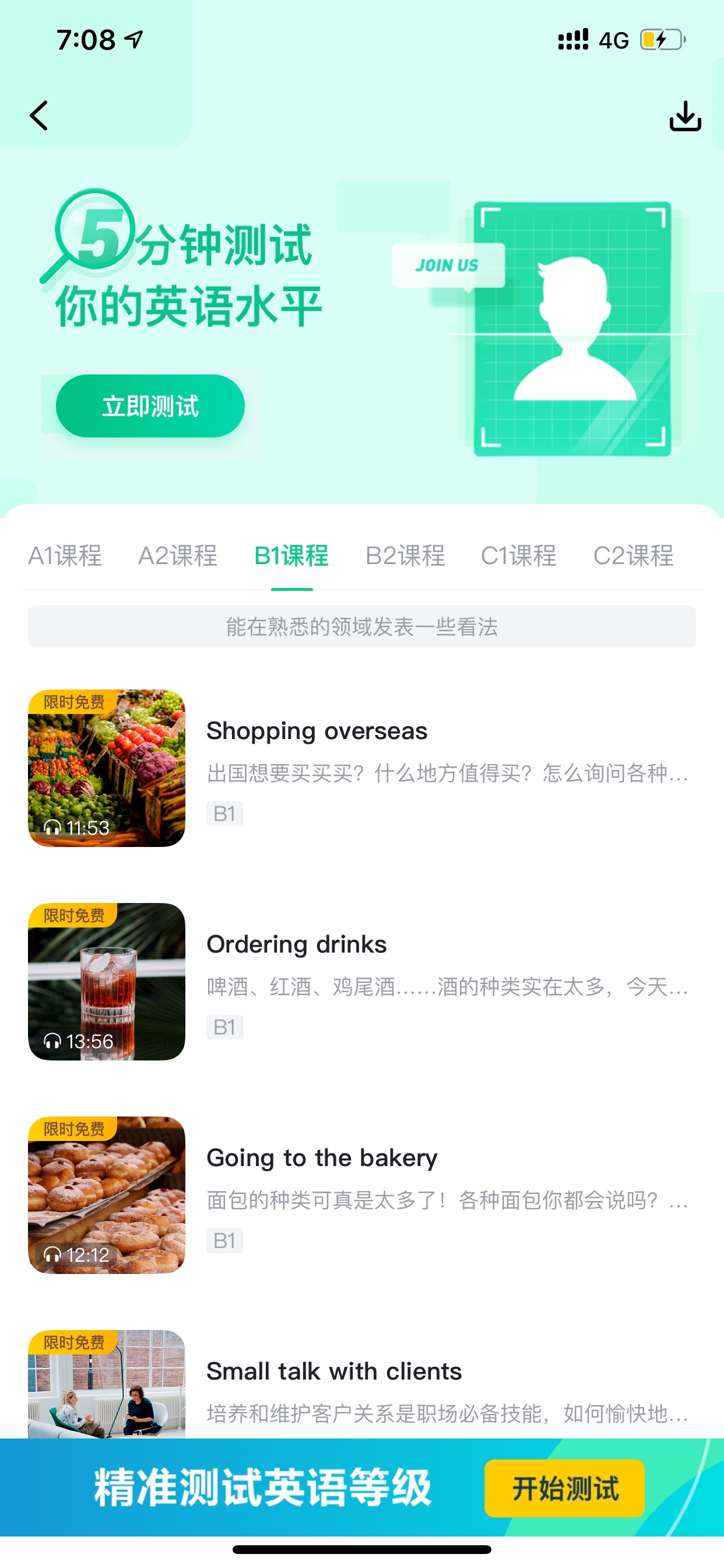This screenshot has width=724, height=1568.
Task: Switch to the A2课程 tab
Action: click(178, 556)
